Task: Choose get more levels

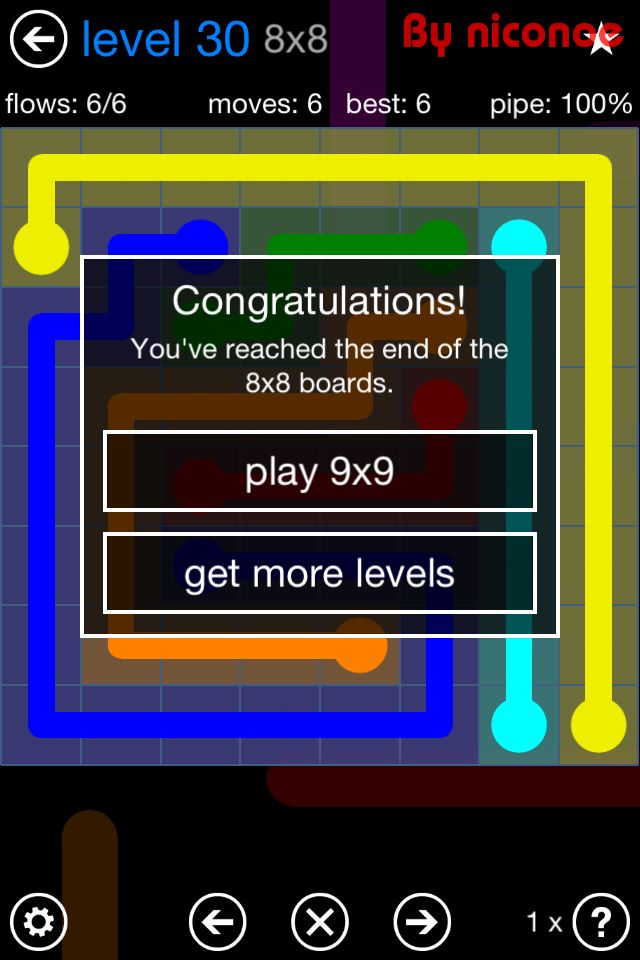Action: (320, 573)
